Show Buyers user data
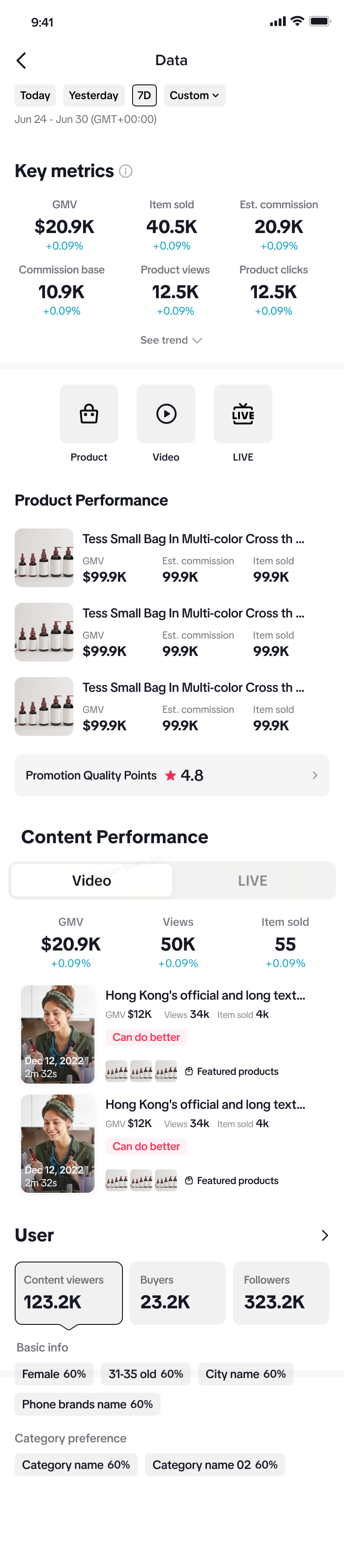Screen dimensions: 344x1568 point(177,1293)
